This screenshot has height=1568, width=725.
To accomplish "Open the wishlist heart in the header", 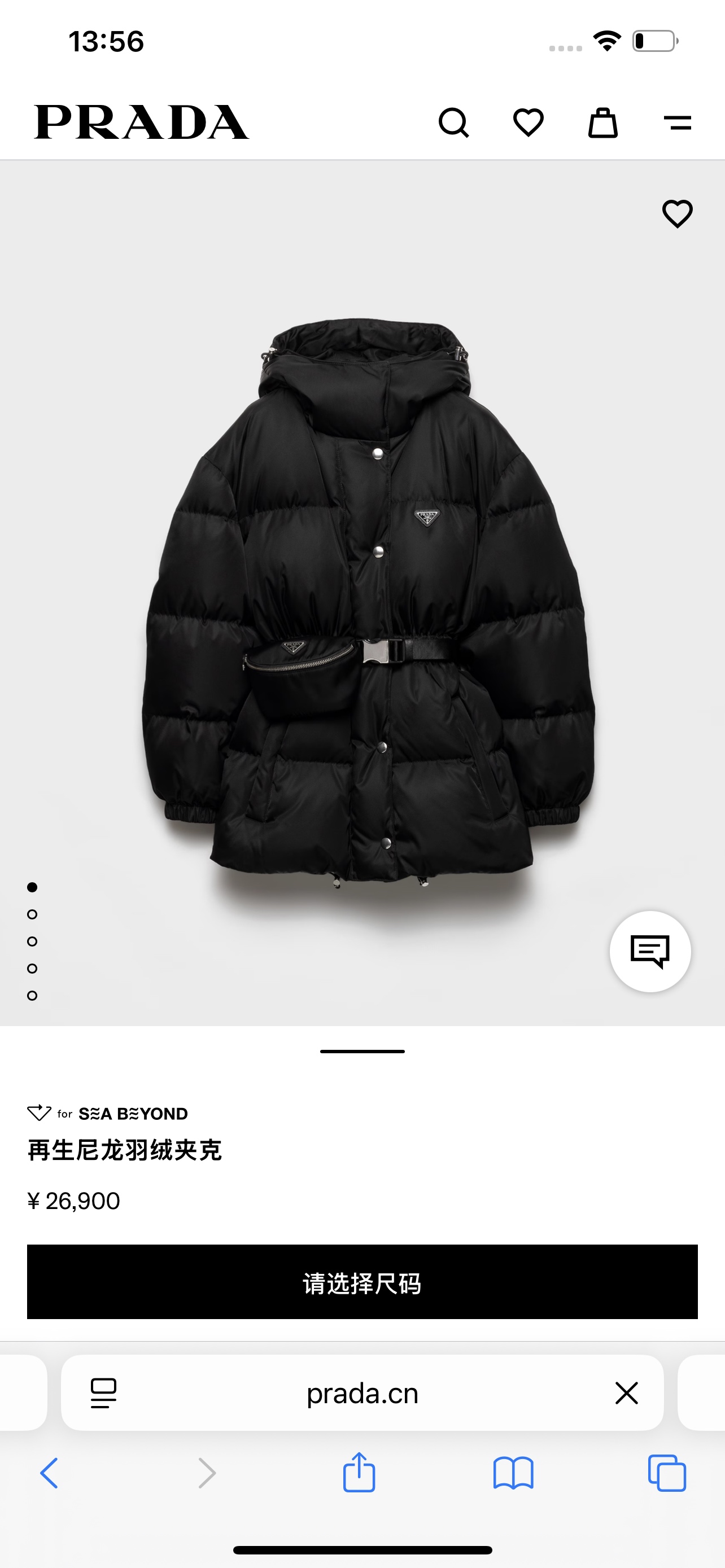I will (x=528, y=122).
